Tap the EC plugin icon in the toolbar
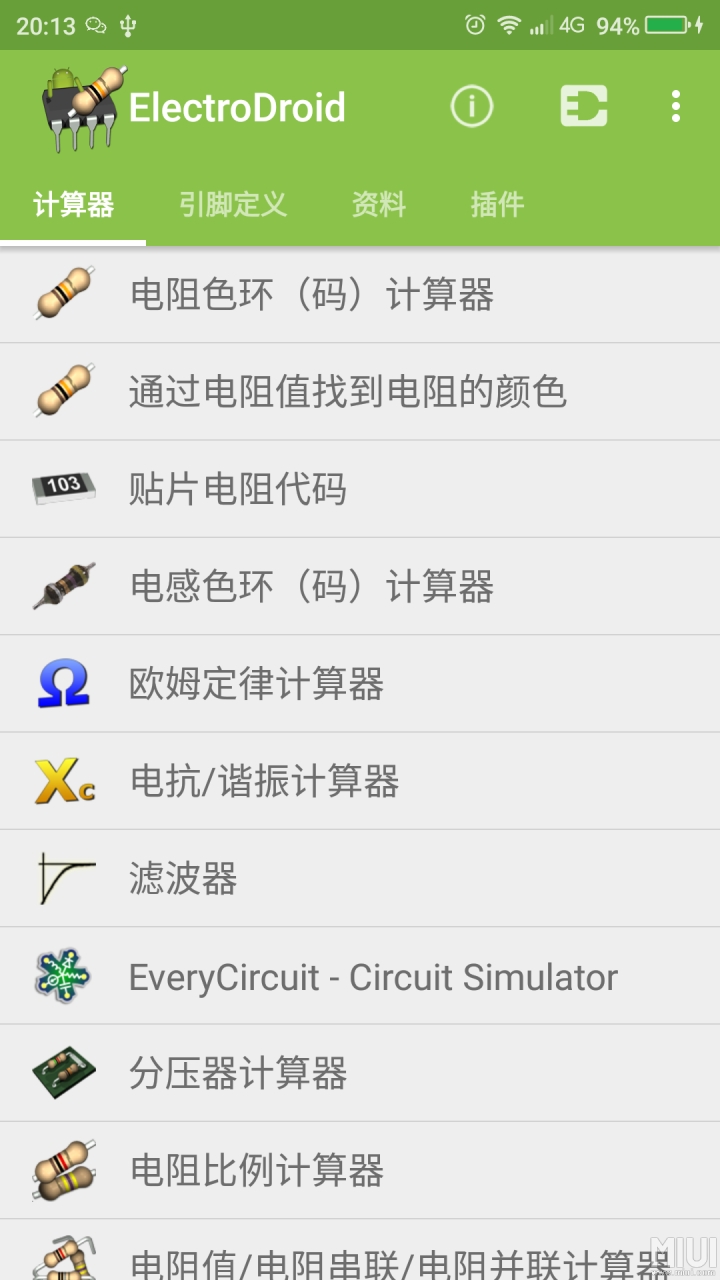720x1280 pixels. (x=584, y=105)
